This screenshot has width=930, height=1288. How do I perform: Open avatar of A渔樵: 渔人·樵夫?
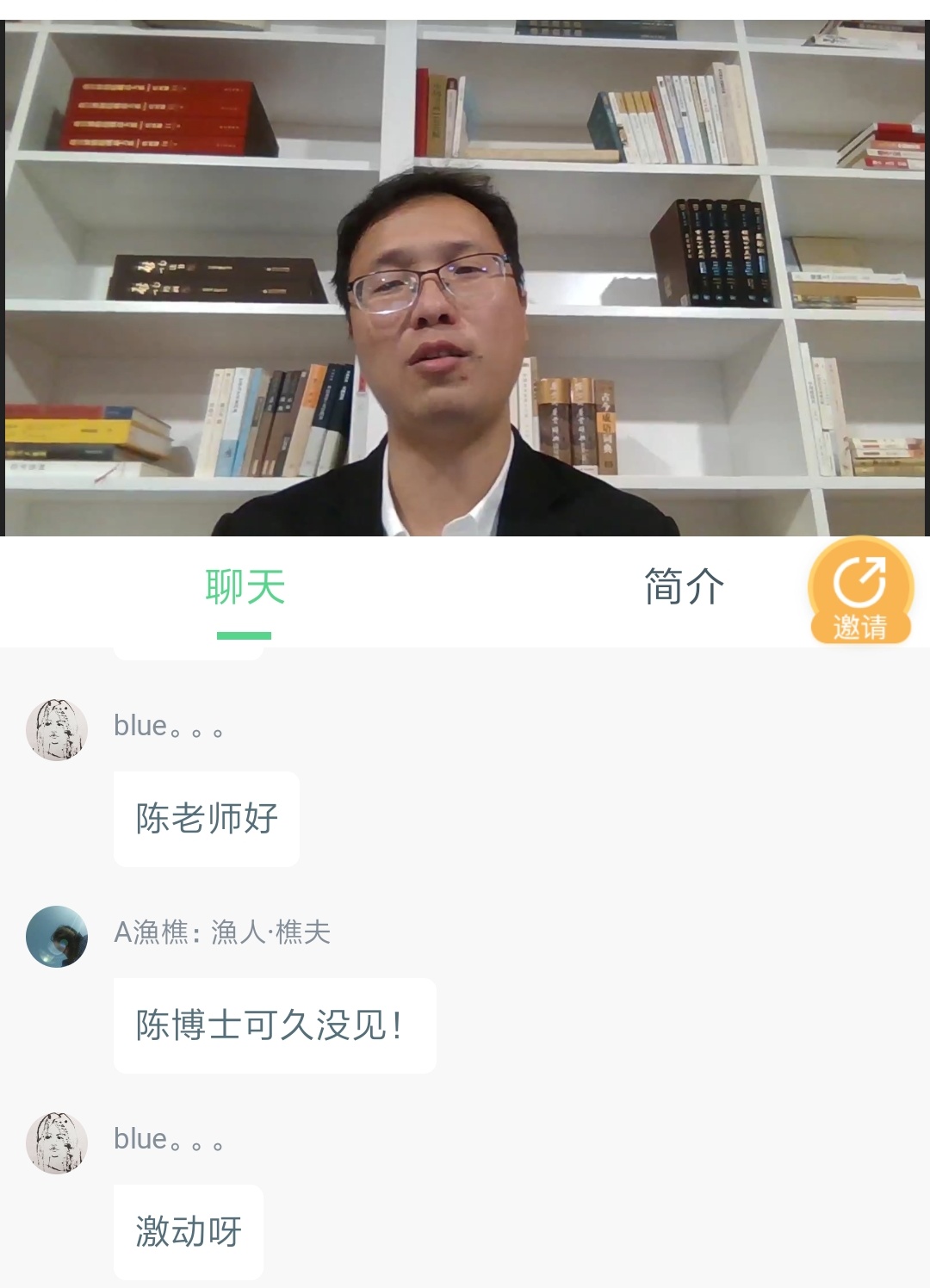(x=57, y=937)
